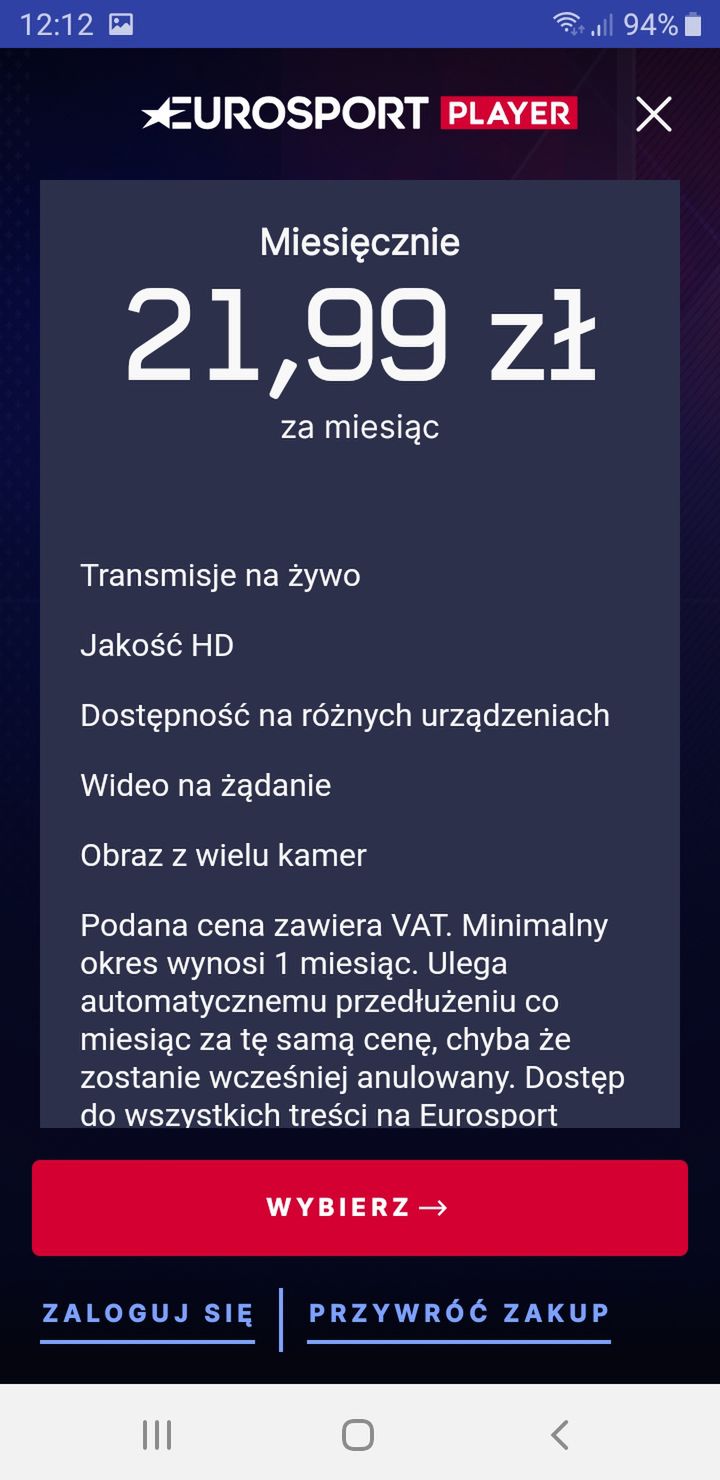Open the Zaloguj się login link
The width and height of the screenshot is (720, 1480).
click(x=148, y=1313)
